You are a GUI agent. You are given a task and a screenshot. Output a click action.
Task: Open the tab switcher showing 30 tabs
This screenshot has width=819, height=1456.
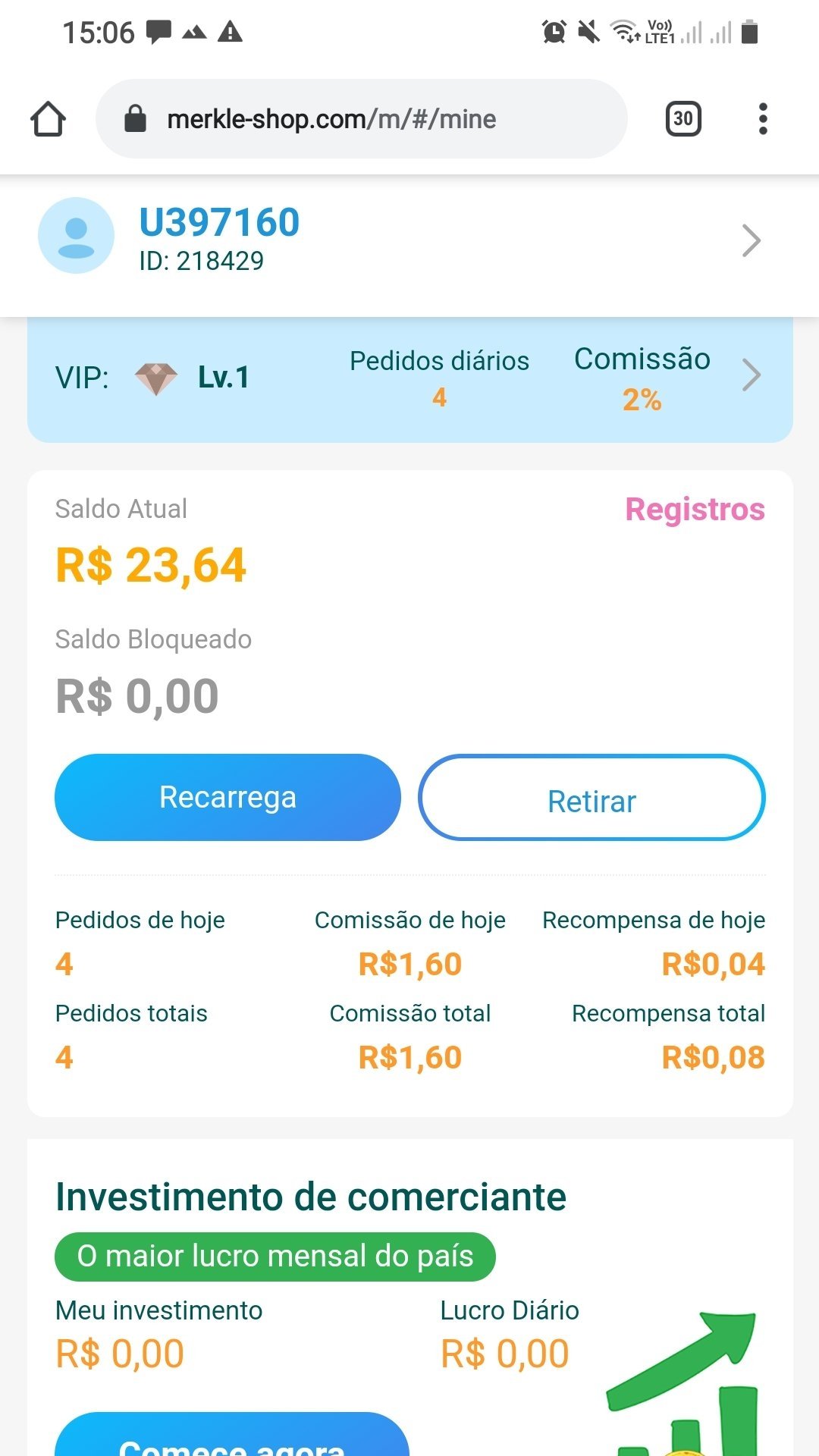tap(683, 119)
